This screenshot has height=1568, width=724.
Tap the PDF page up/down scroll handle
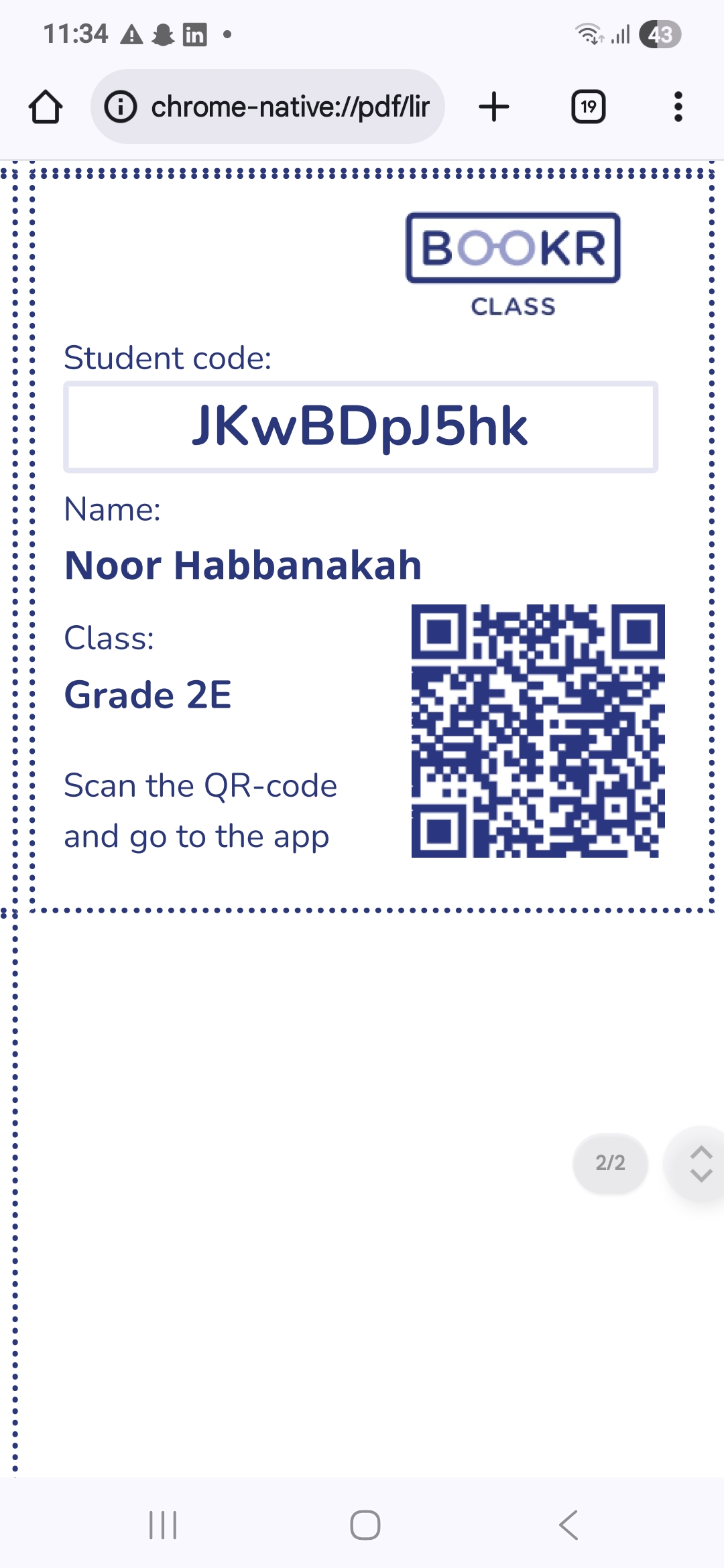point(700,1164)
